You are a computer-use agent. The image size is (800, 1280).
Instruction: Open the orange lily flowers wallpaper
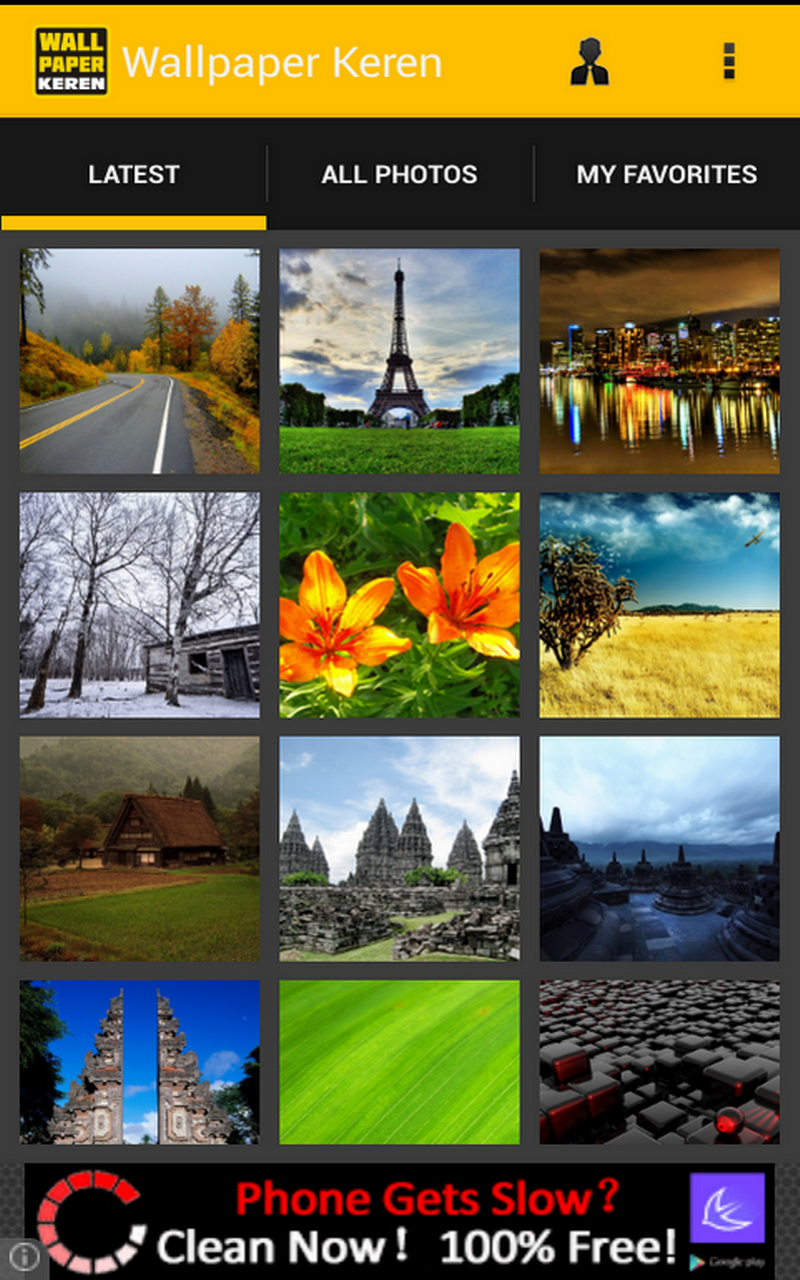(399, 605)
